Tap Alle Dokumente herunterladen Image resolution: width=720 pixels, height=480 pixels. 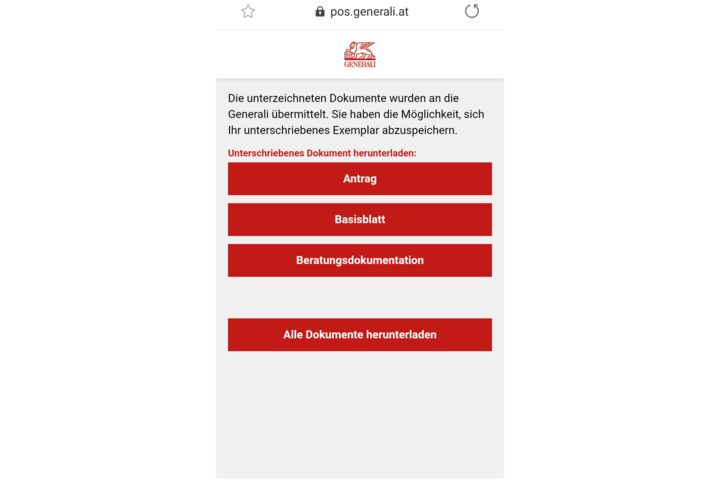coord(360,335)
